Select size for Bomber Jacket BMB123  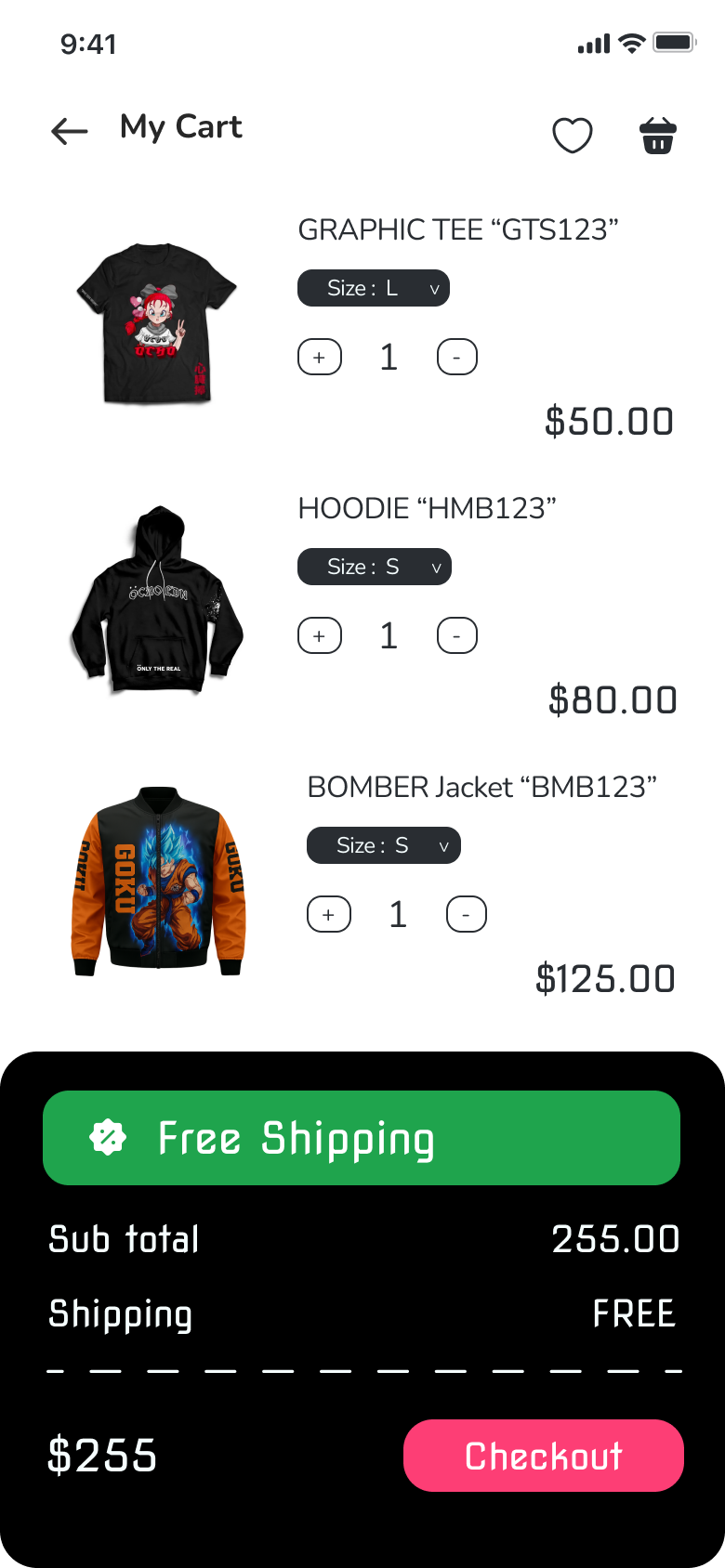(x=384, y=845)
